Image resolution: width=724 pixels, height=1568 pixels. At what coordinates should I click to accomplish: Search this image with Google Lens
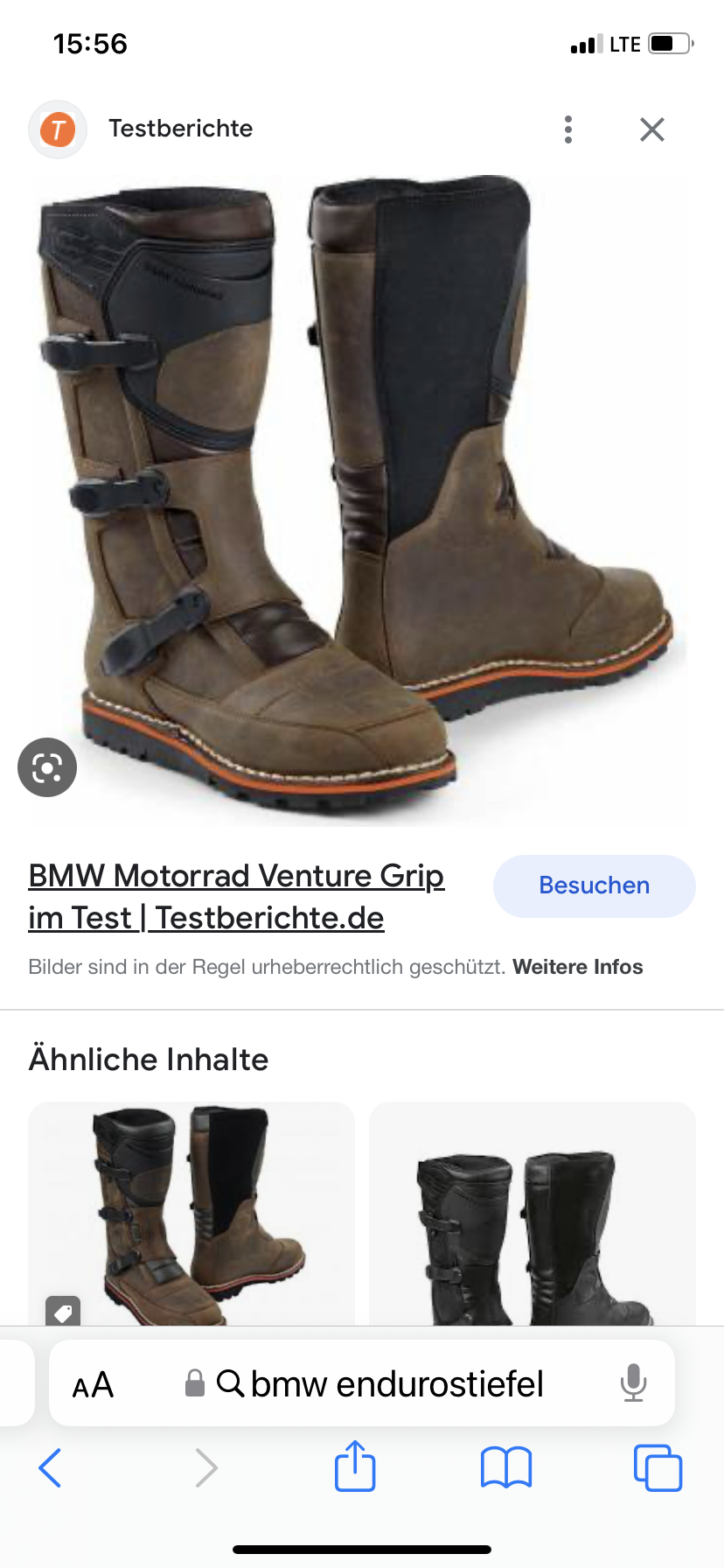pos(47,767)
